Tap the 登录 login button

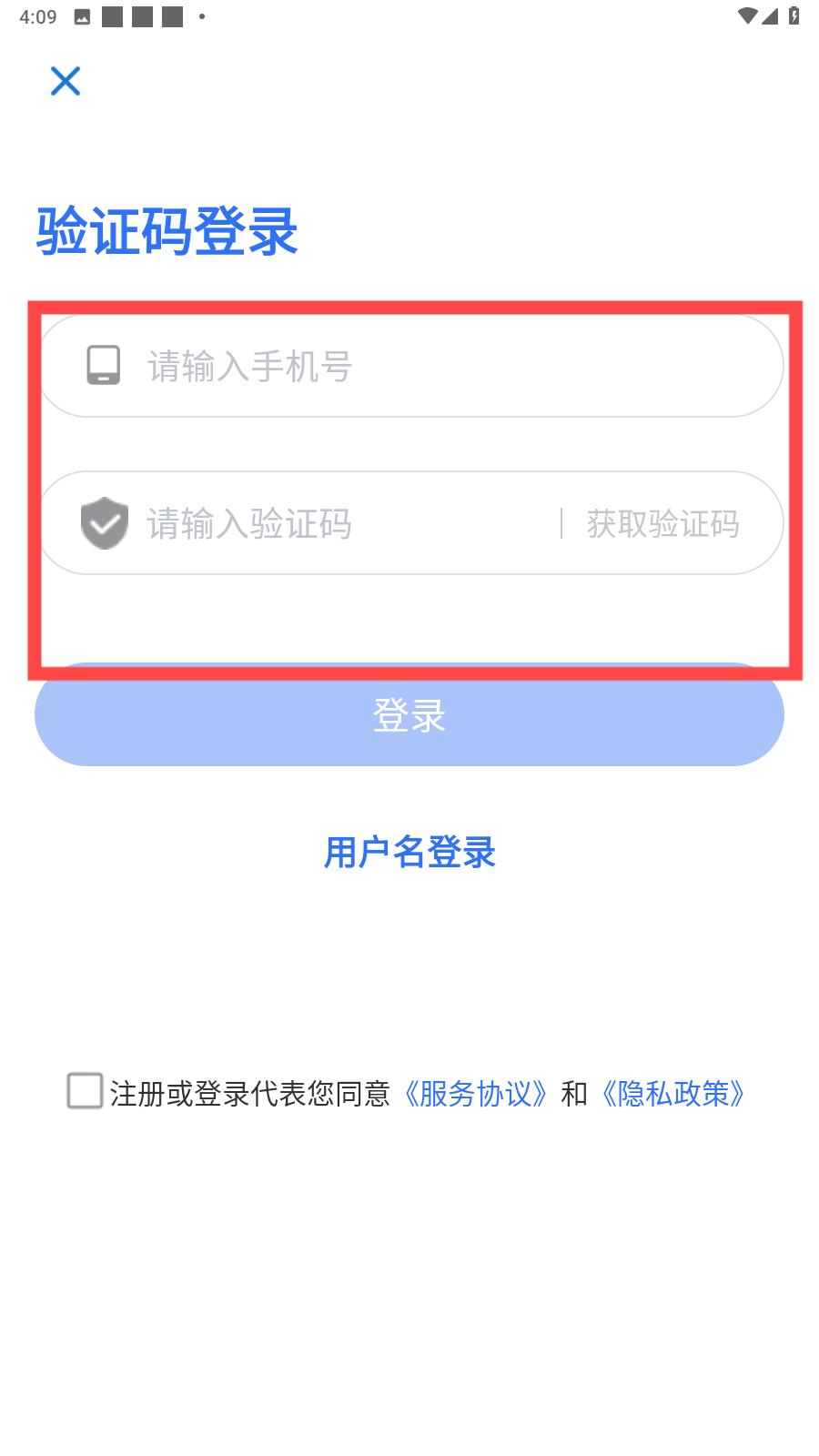(409, 714)
